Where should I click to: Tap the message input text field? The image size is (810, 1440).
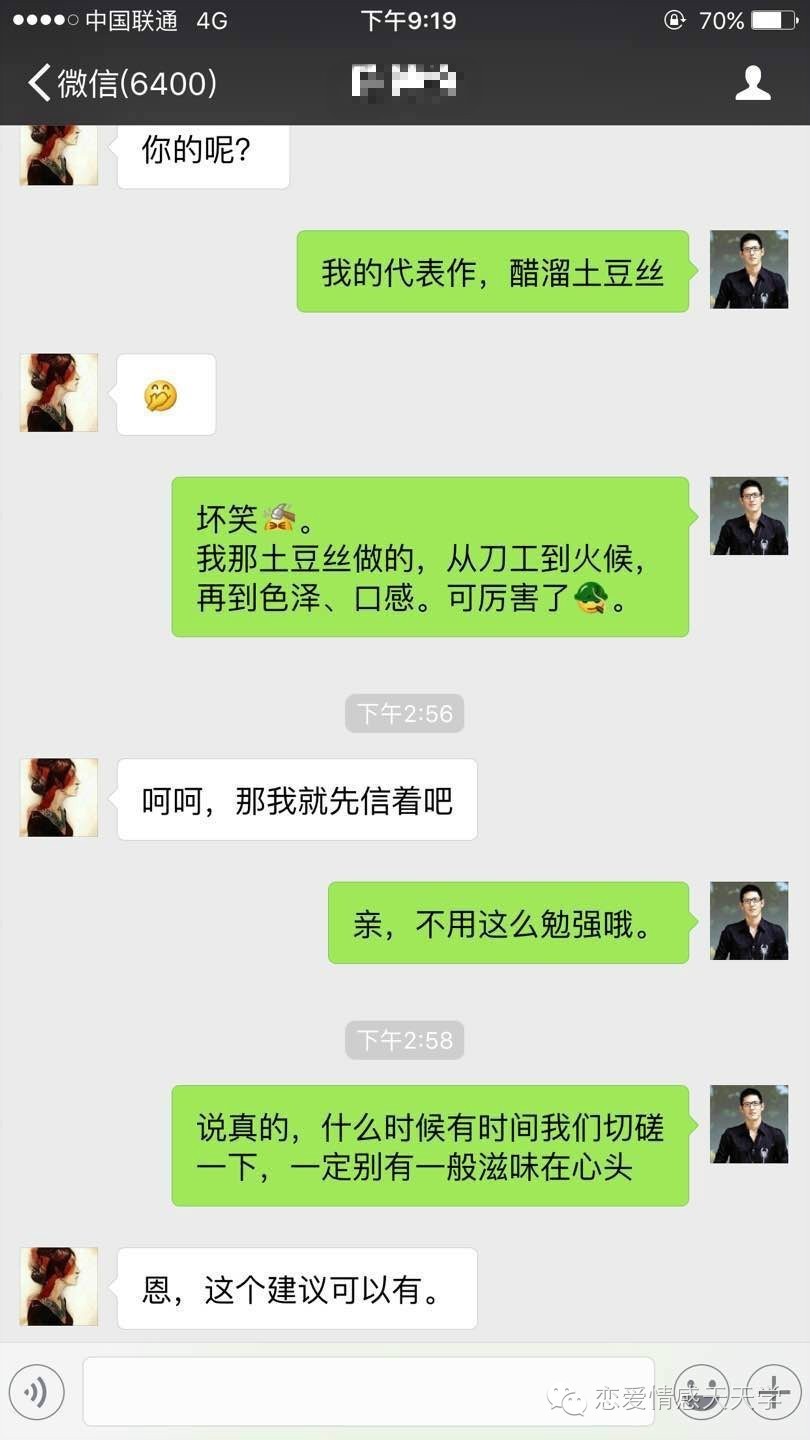click(x=370, y=1391)
